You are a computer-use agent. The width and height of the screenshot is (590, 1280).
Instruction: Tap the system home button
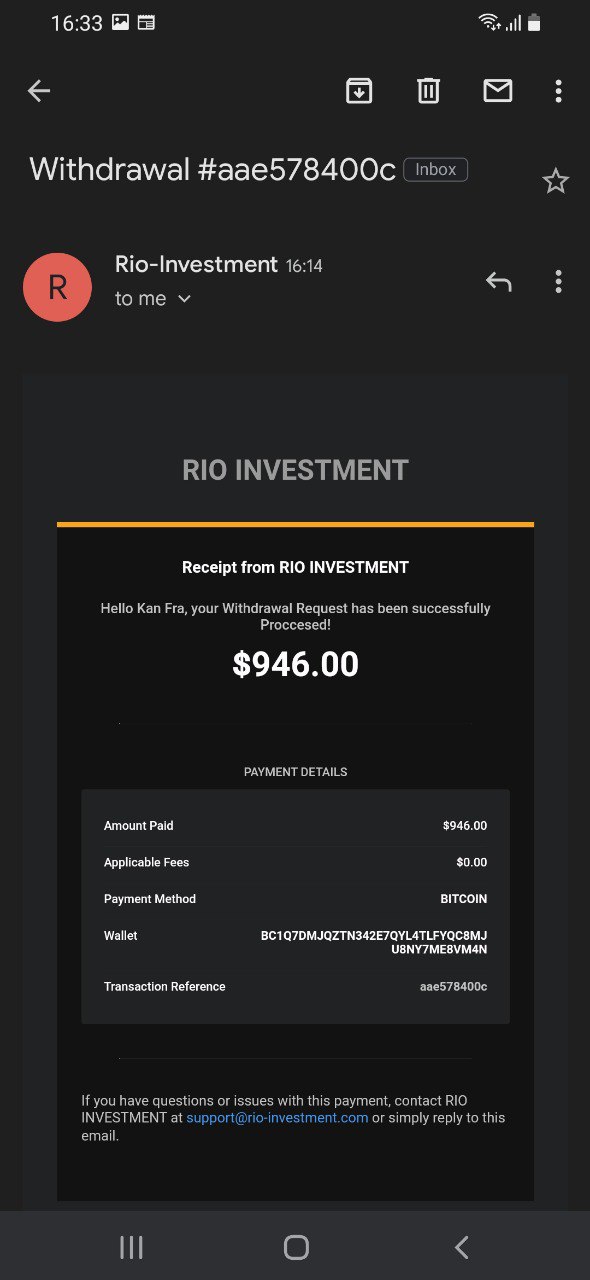296,1247
